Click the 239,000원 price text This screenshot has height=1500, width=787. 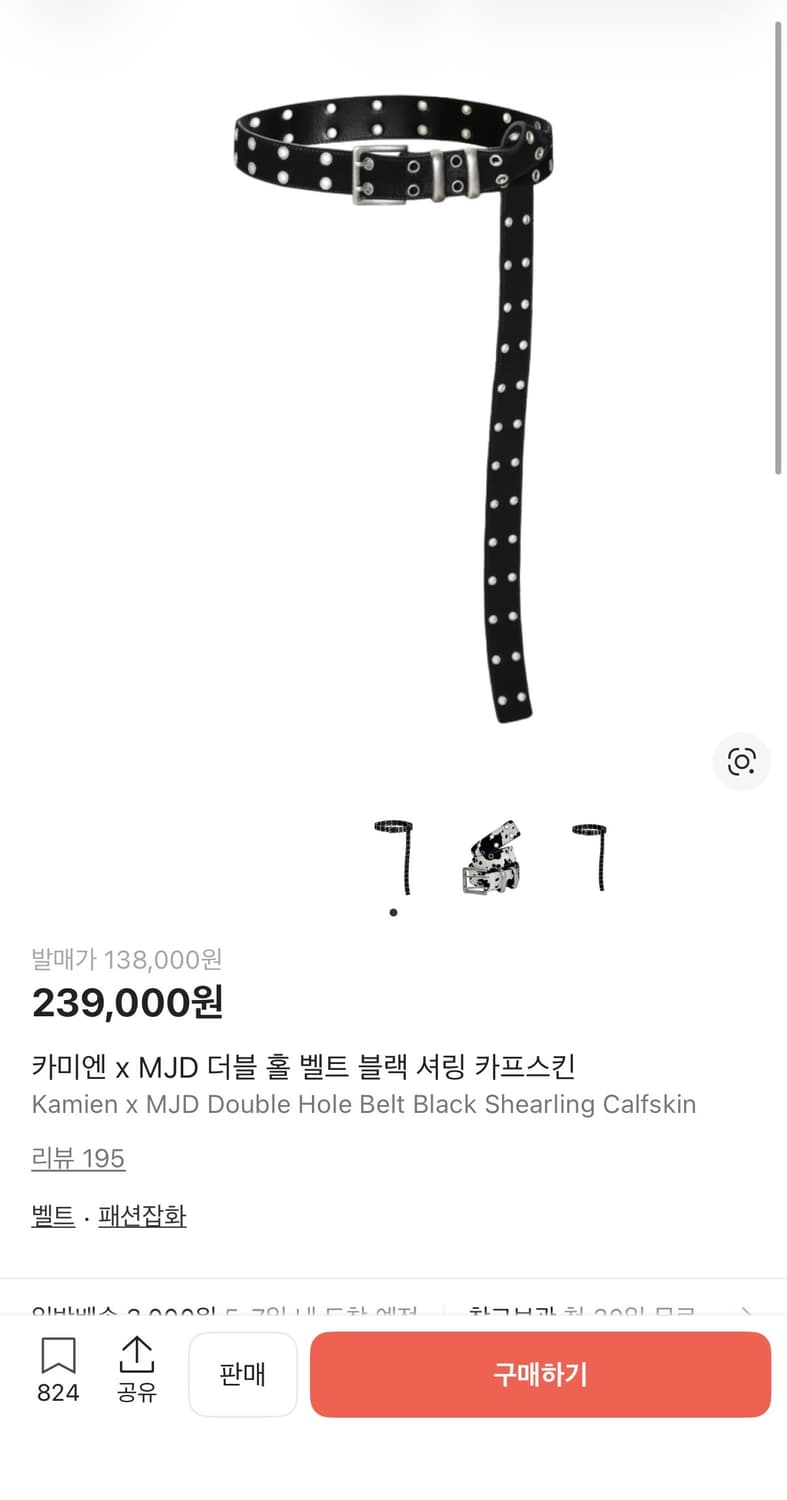124,1002
